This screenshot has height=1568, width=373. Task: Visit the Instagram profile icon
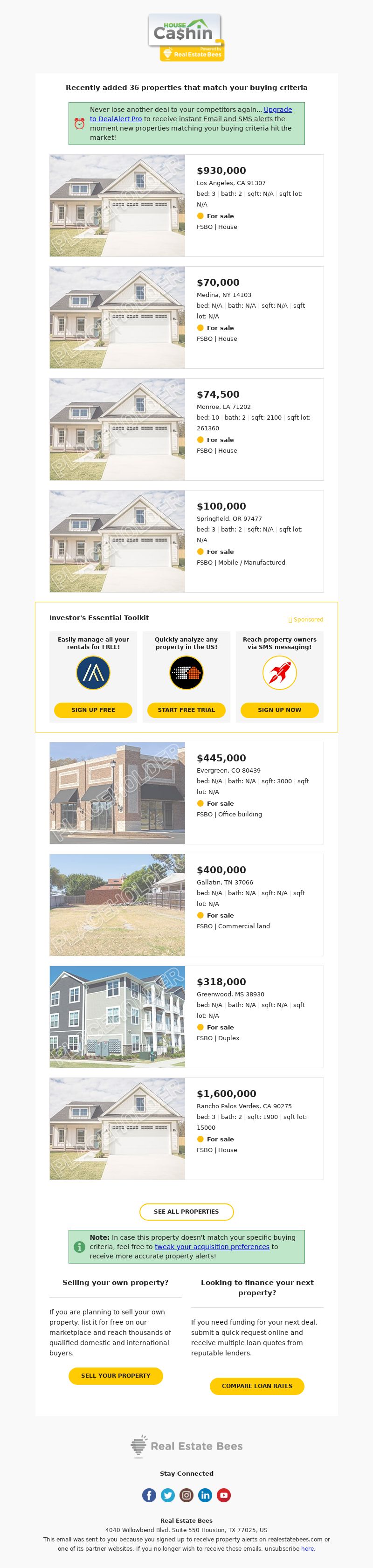(187, 1495)
